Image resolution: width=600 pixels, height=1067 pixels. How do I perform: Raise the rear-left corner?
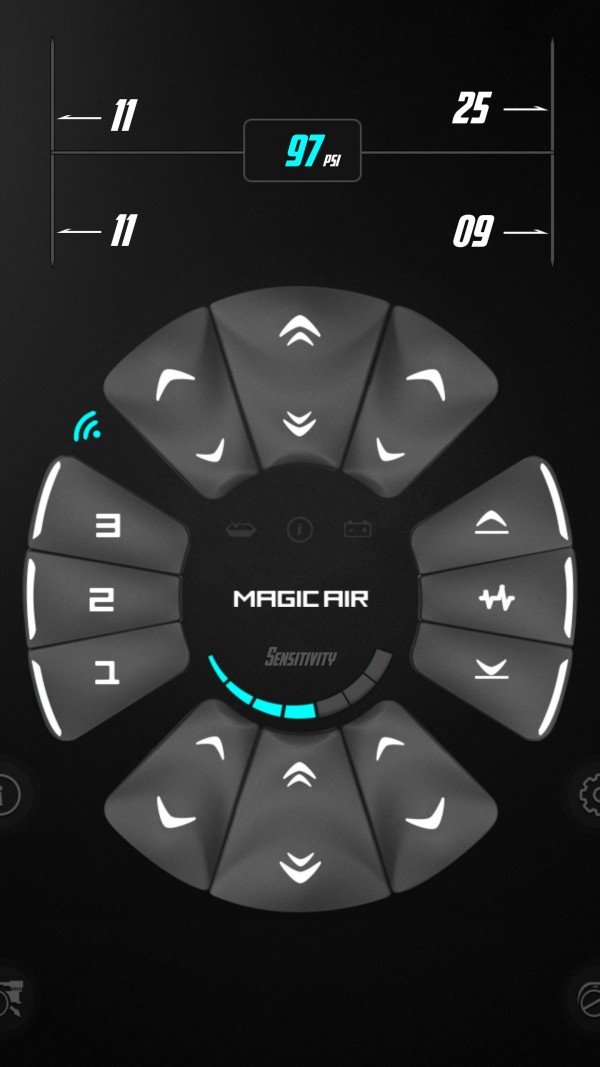(x=211, y=747)
